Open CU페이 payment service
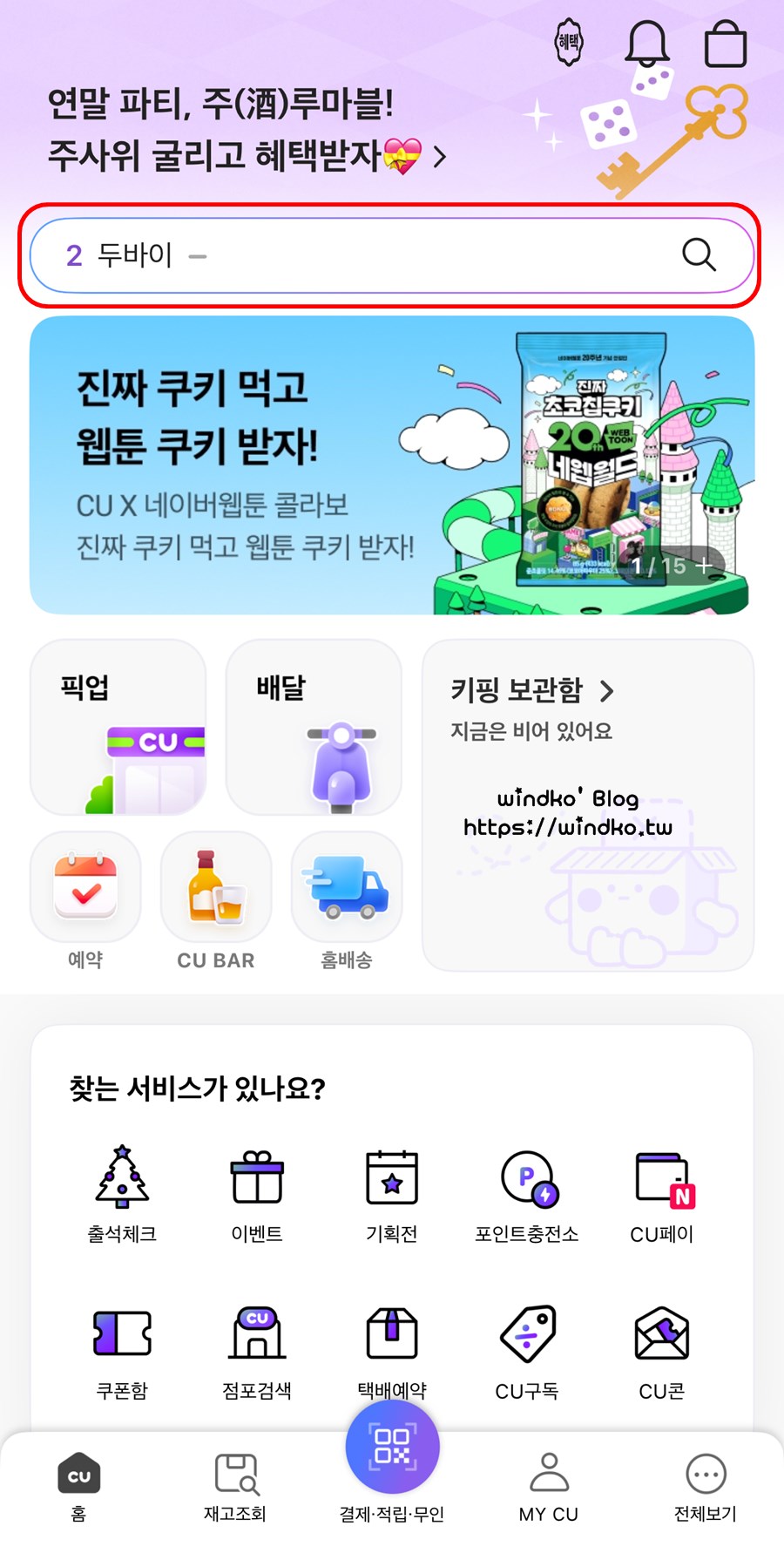 tap(662, 1193)
